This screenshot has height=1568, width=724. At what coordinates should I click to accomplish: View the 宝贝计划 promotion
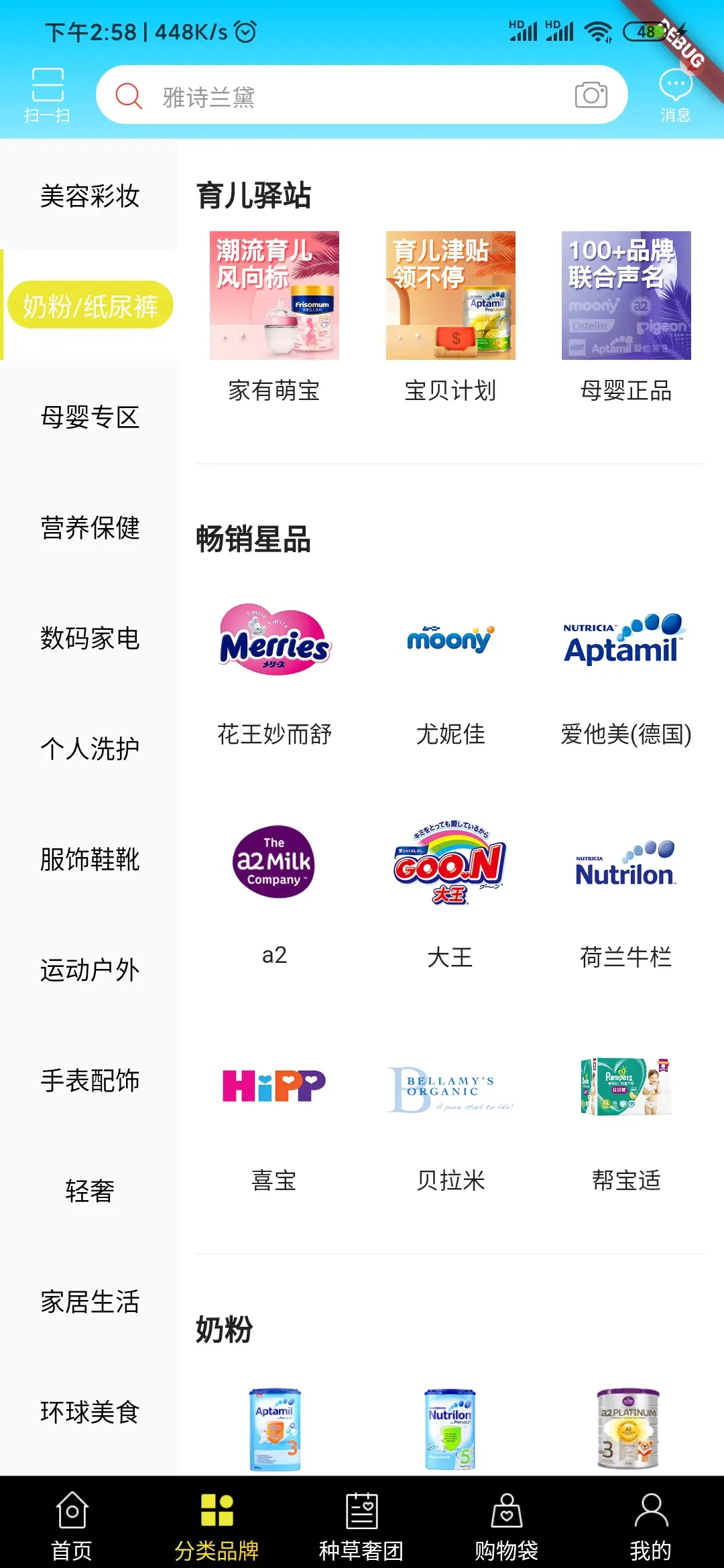[x=450, y=315]
